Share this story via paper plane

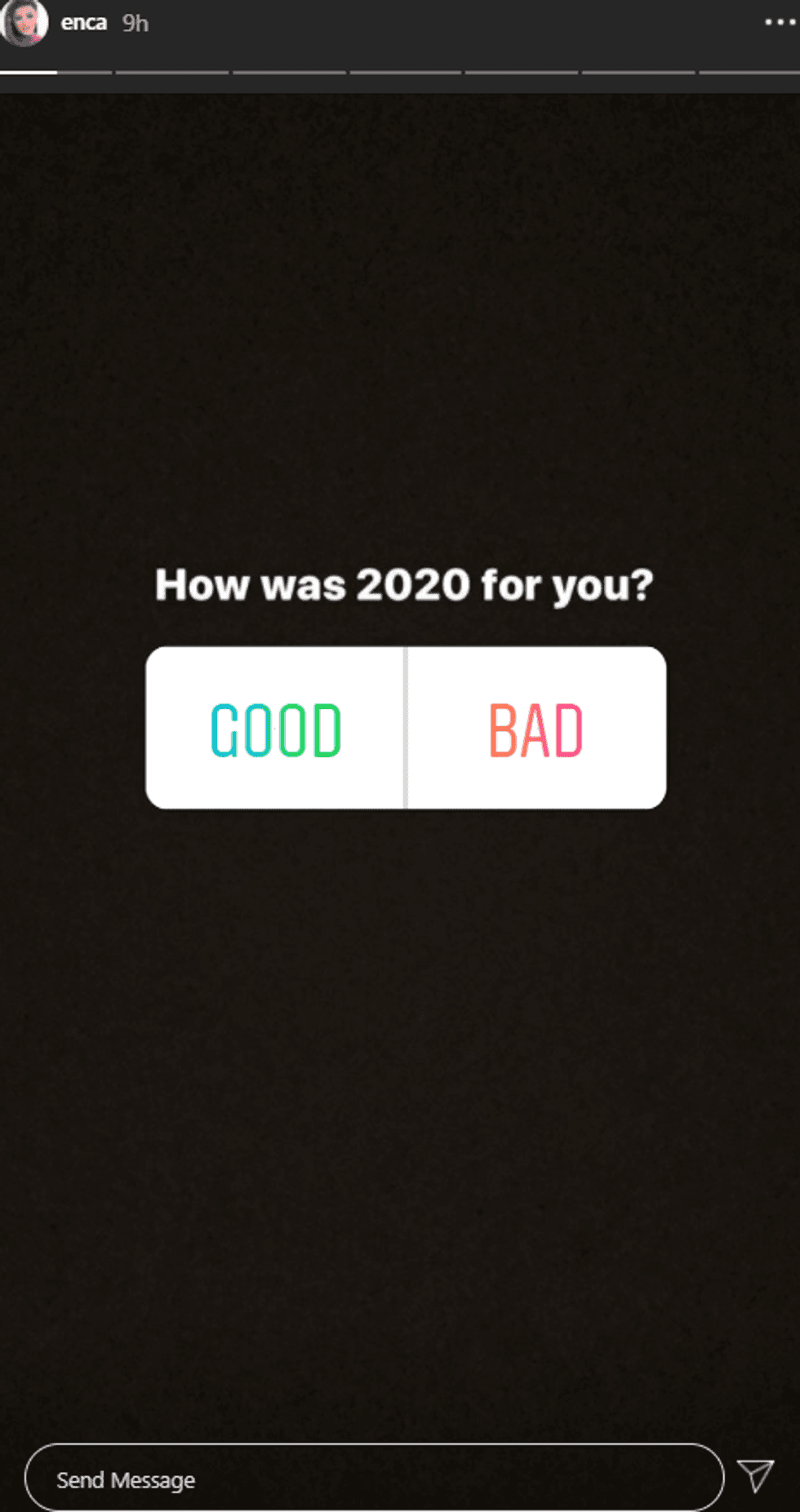pos(755,1475)
